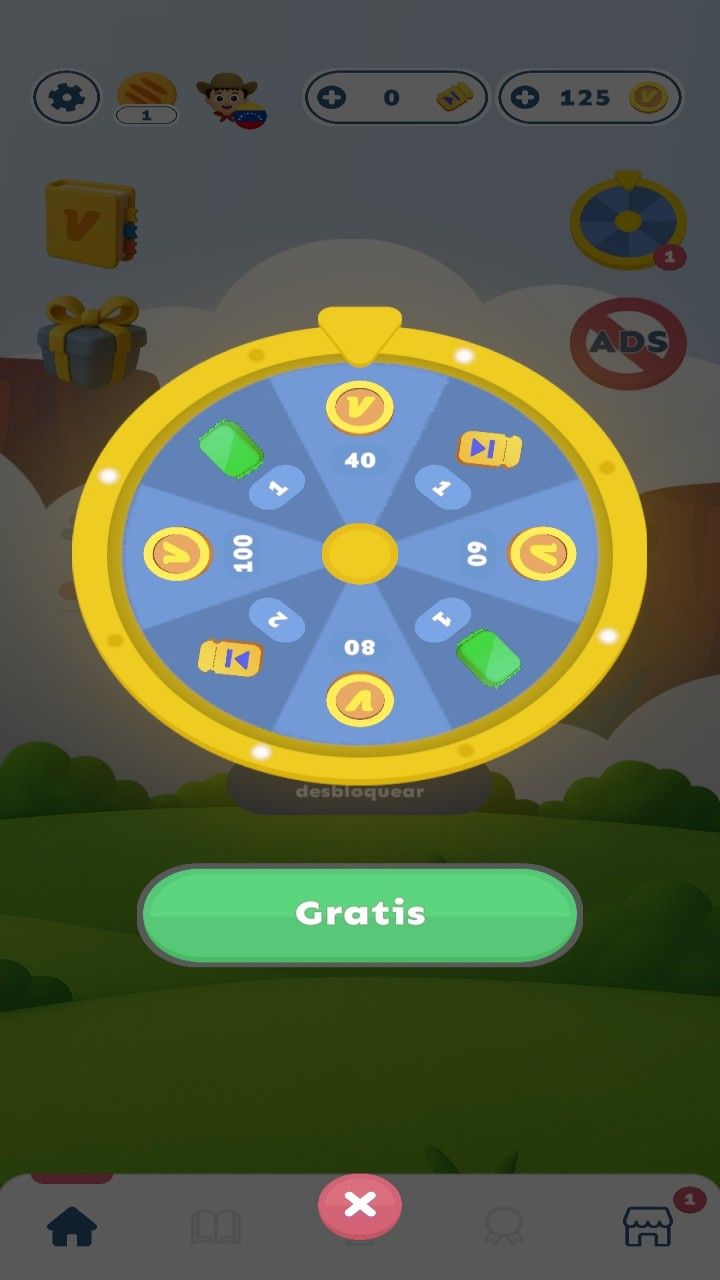Image resolution: width=720 pixels, height=1280 pixels.
Task: Open the shop tab
Action: (648, 1226)
